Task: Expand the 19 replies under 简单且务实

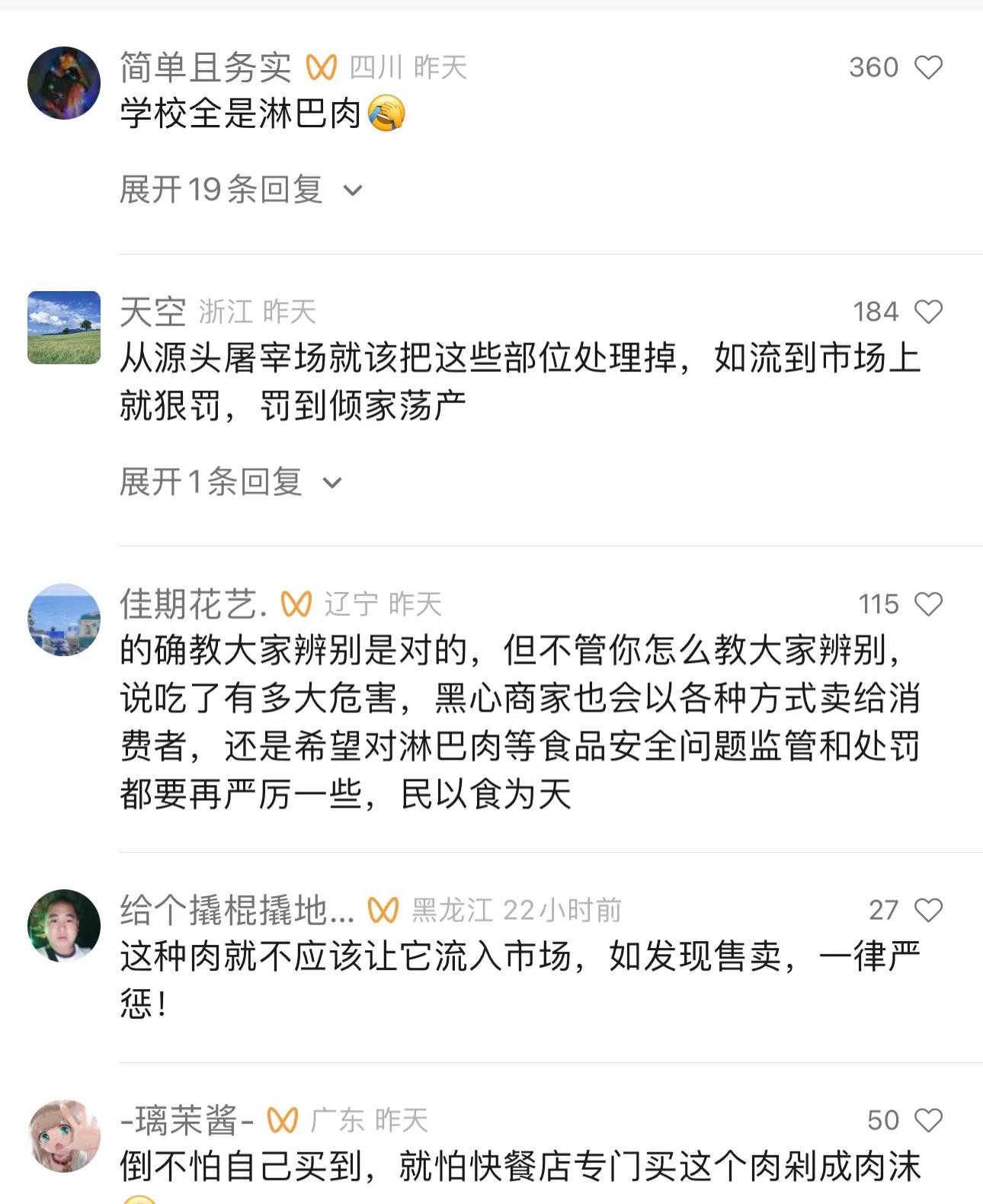Action: tap(240, 190)
